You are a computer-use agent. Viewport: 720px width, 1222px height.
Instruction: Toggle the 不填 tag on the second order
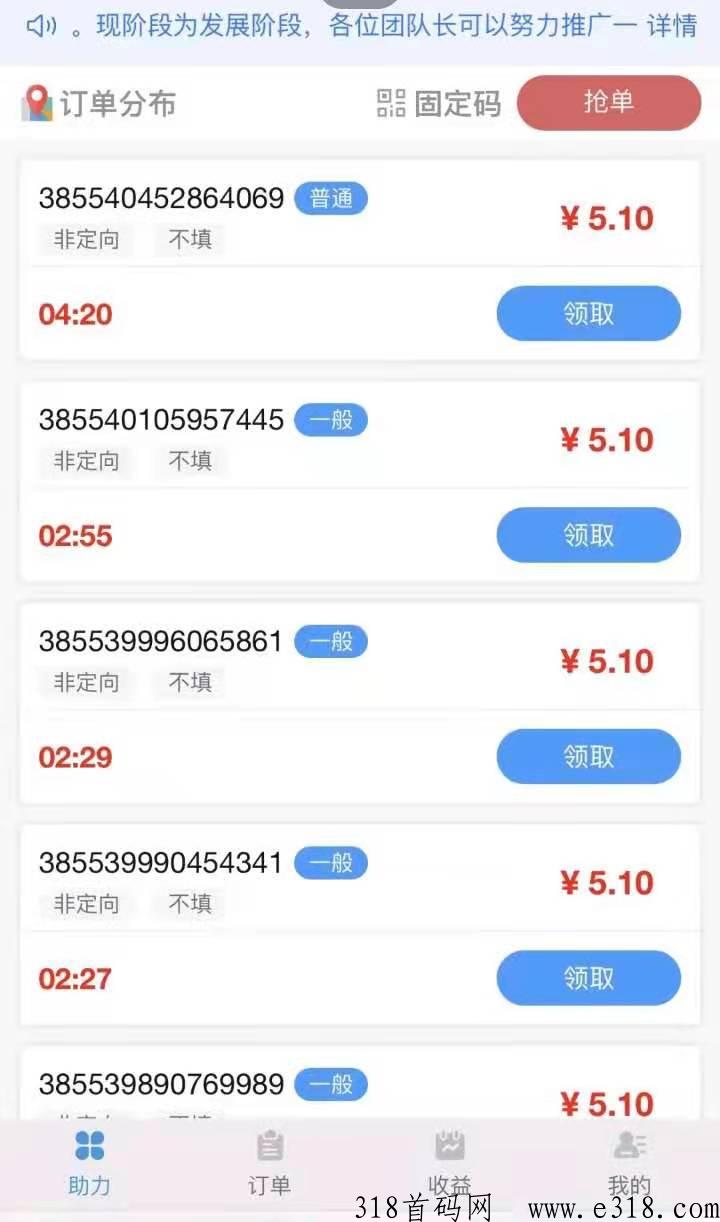(189, 462)
